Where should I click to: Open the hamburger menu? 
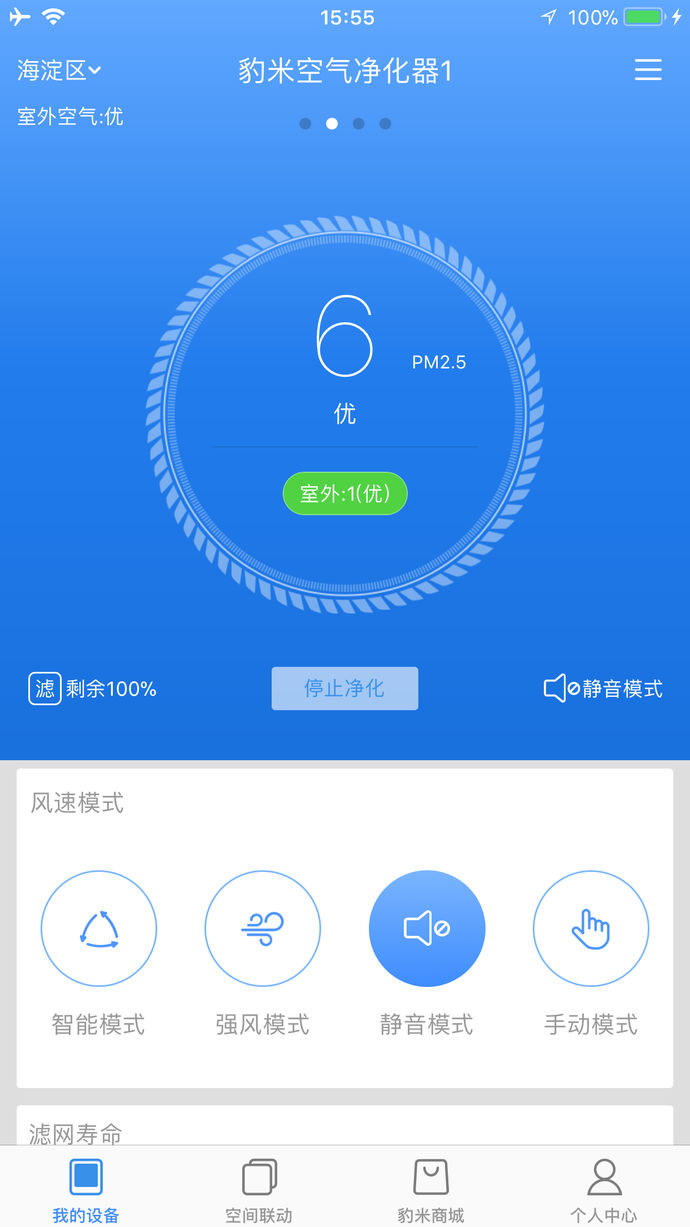[648, 69]
